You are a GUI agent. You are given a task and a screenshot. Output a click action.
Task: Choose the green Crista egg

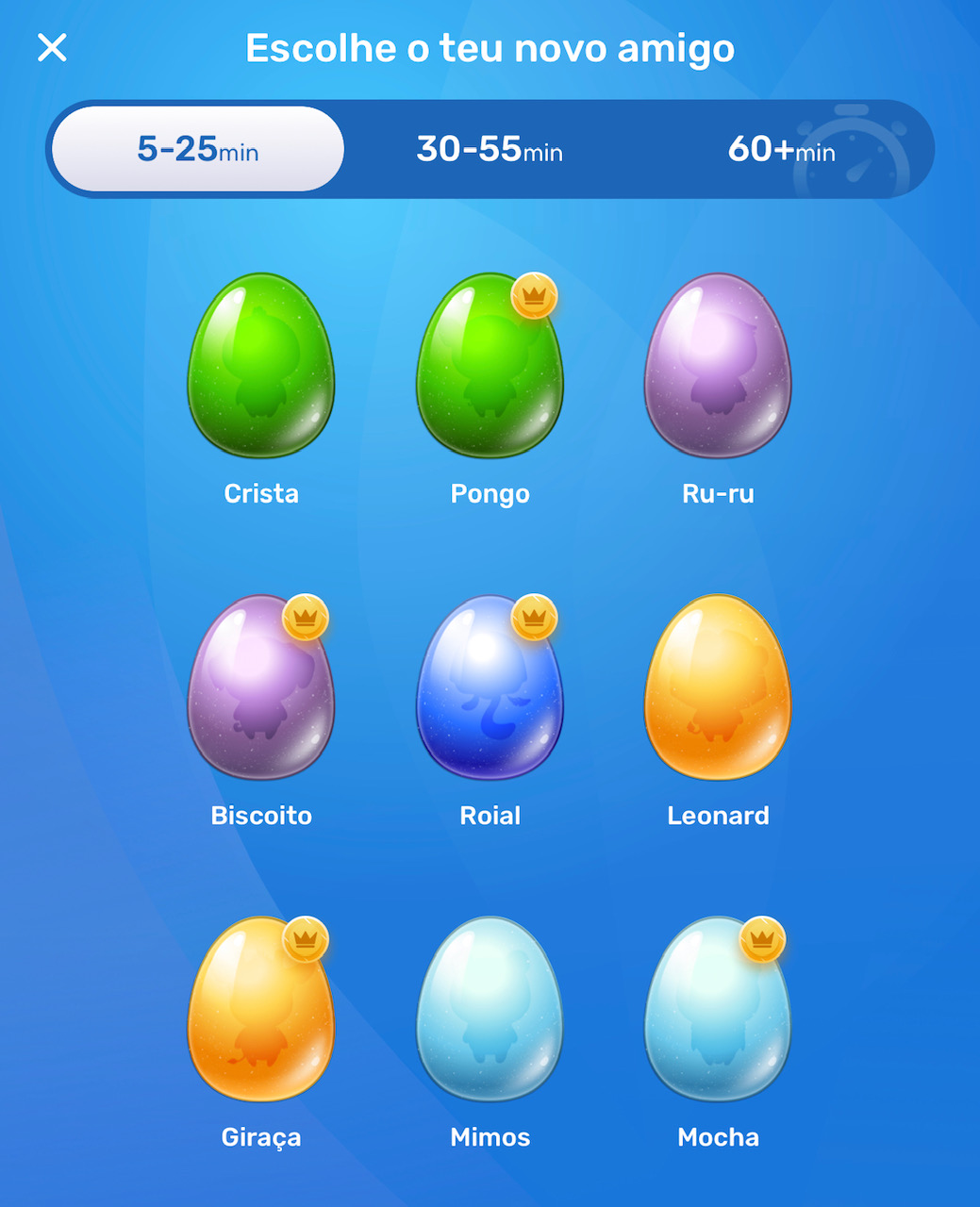point(261,366)
